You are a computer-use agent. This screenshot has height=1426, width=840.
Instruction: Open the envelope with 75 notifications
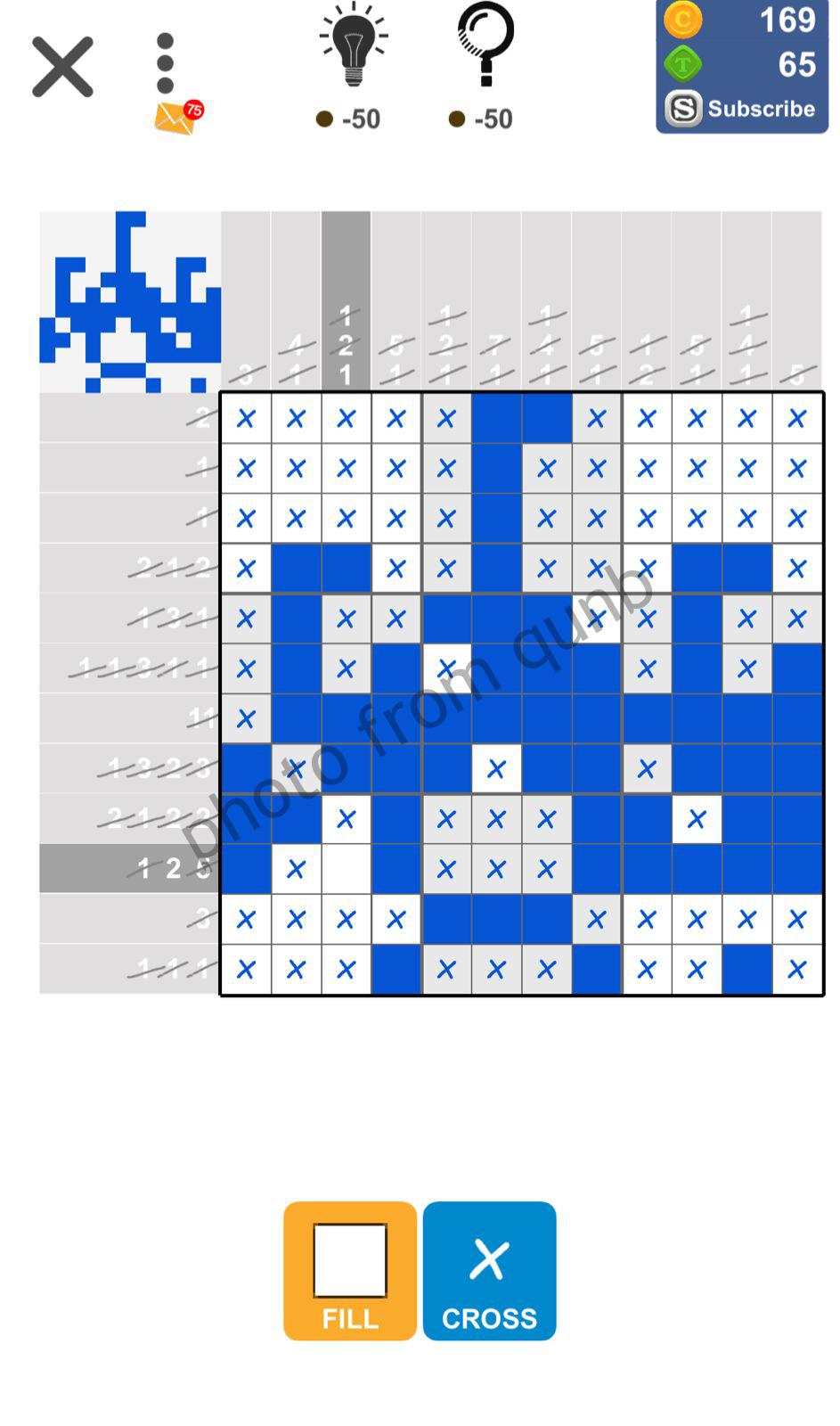(x=175, y=116)
